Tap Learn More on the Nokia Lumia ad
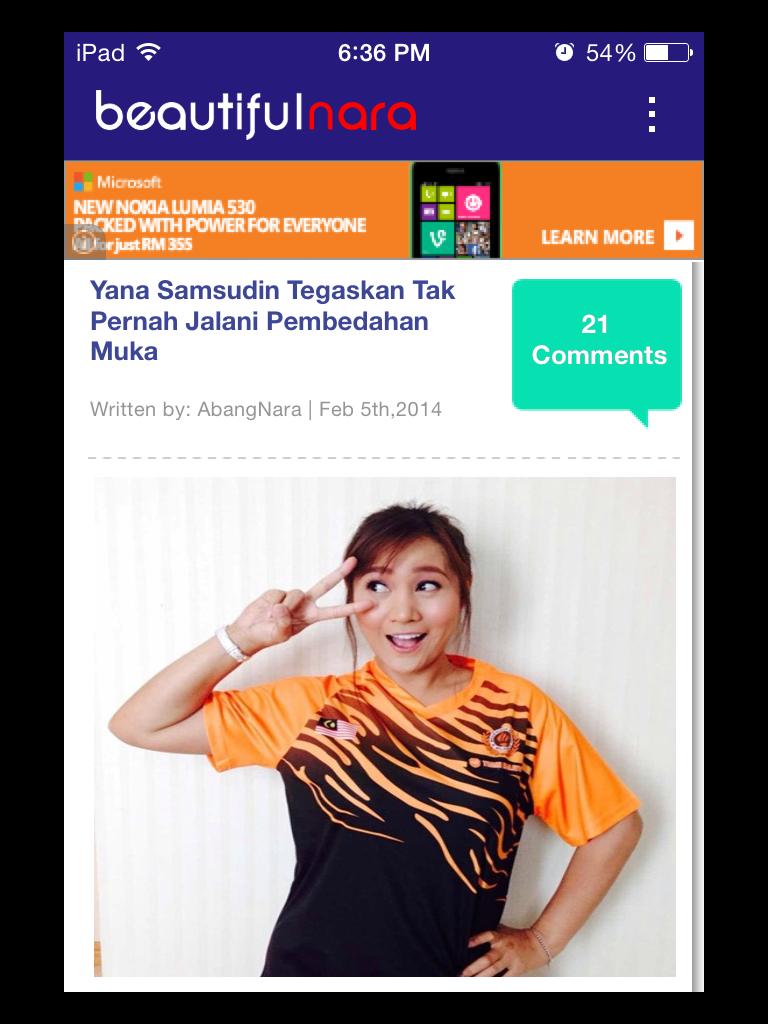This screenshot has width=768, height=1024. coord(615,236)
